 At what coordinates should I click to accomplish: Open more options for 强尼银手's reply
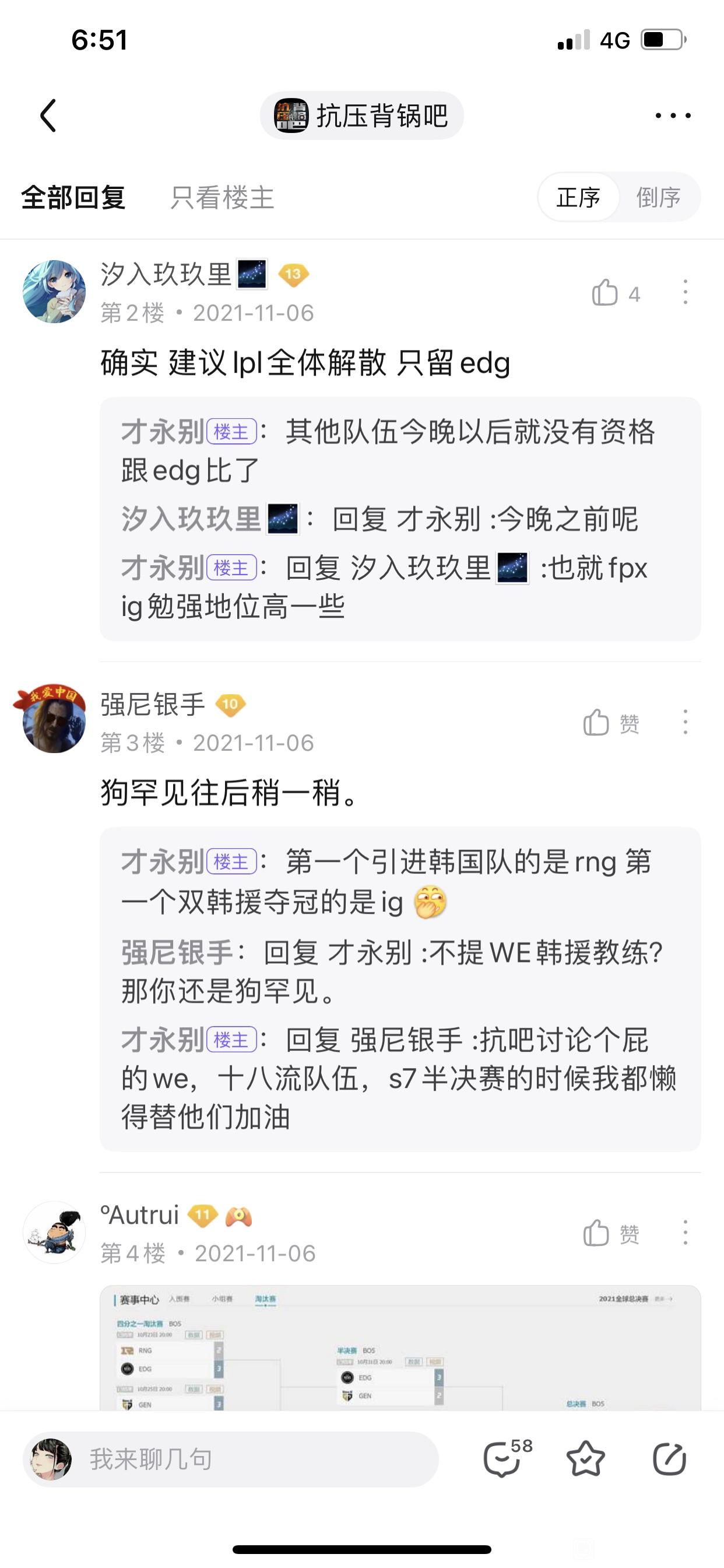tap(686, 723)
